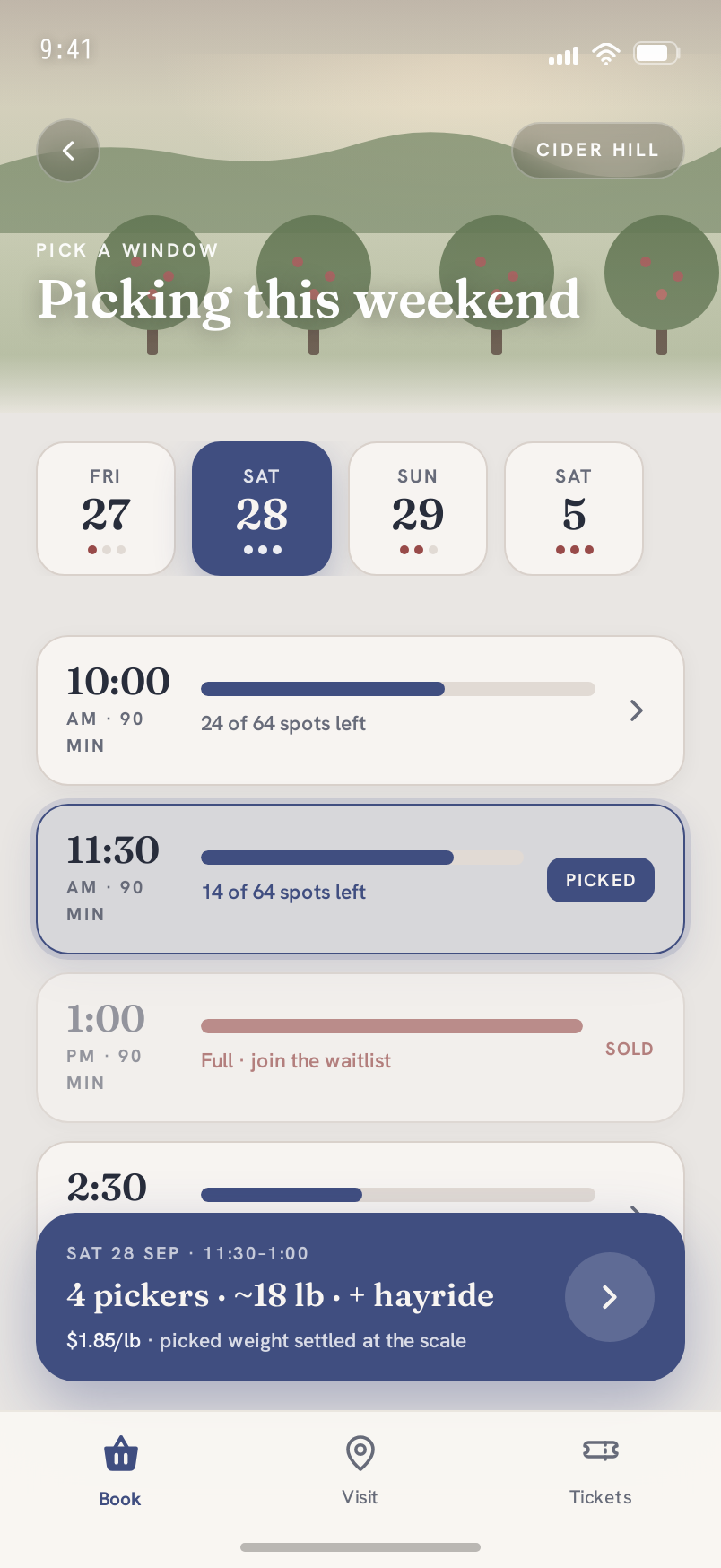The height and width of the screenshot is (1568, 721).
Task: Select Saturday 28 date
Action: click(x=262, y=509)
